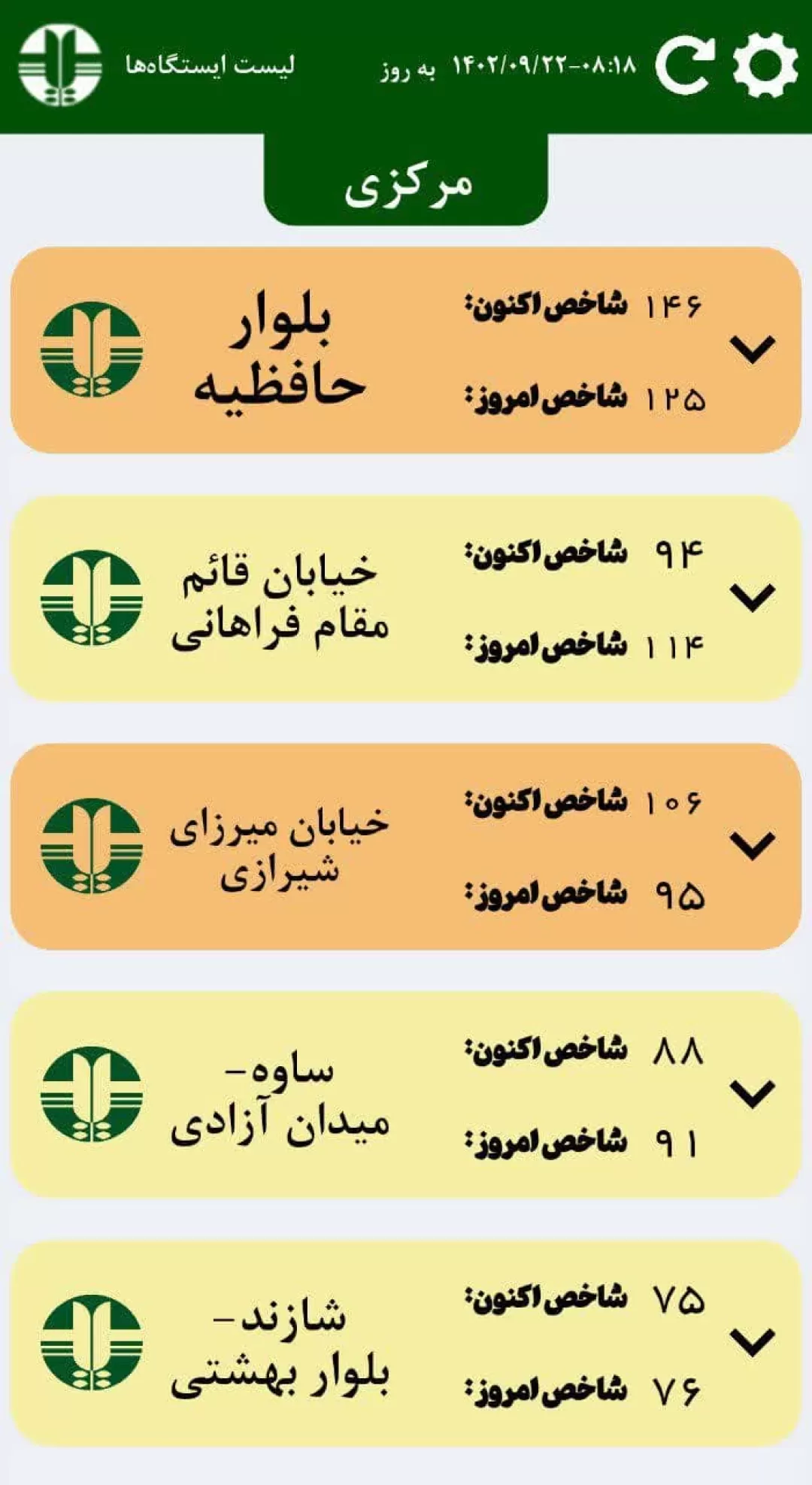Screen dimensions: 812x1485
Task: Expand the شازند- بلوار بهشتی card
Action: [753, 1342]
